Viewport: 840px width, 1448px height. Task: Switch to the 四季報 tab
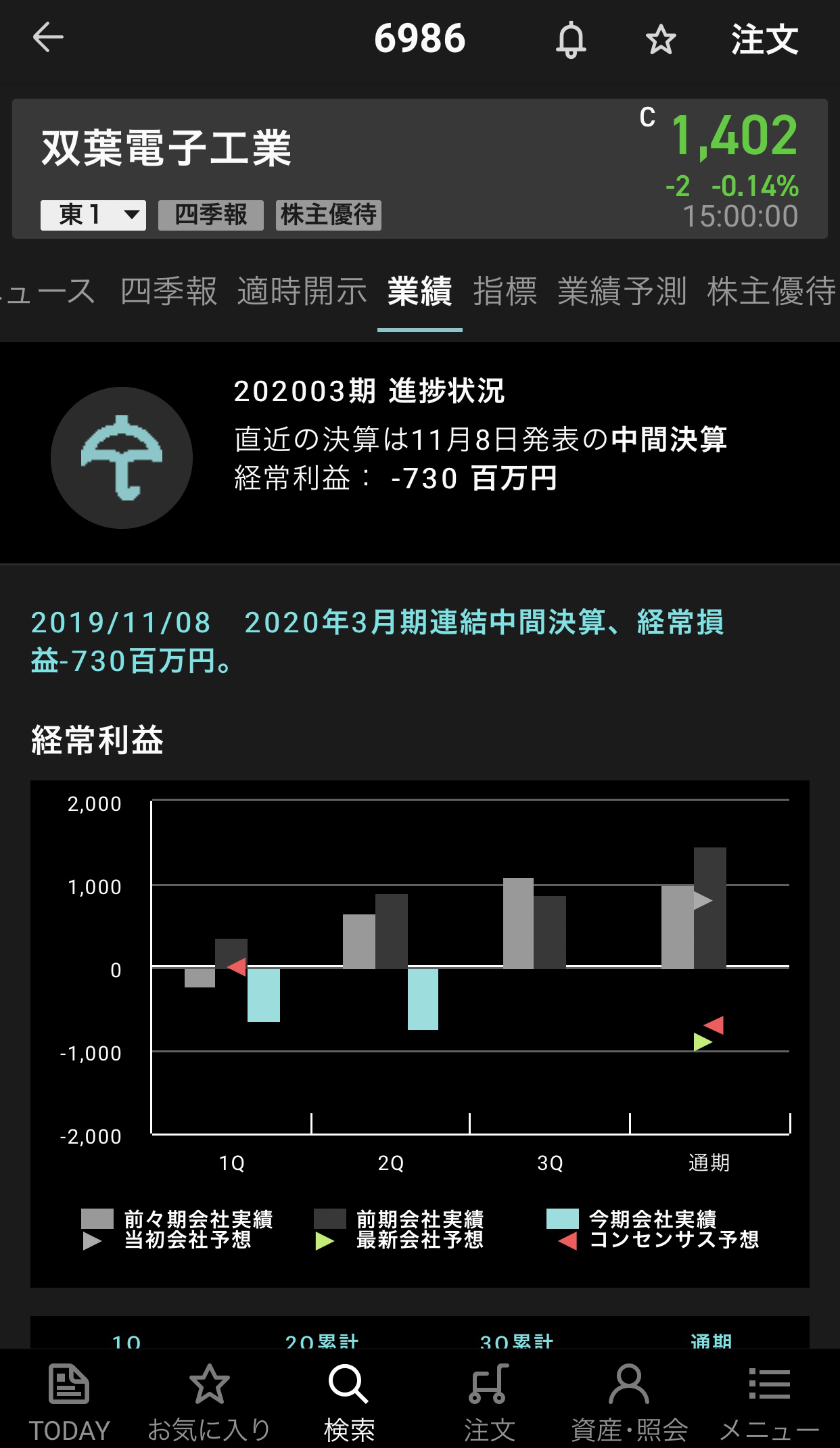[168, 291]
